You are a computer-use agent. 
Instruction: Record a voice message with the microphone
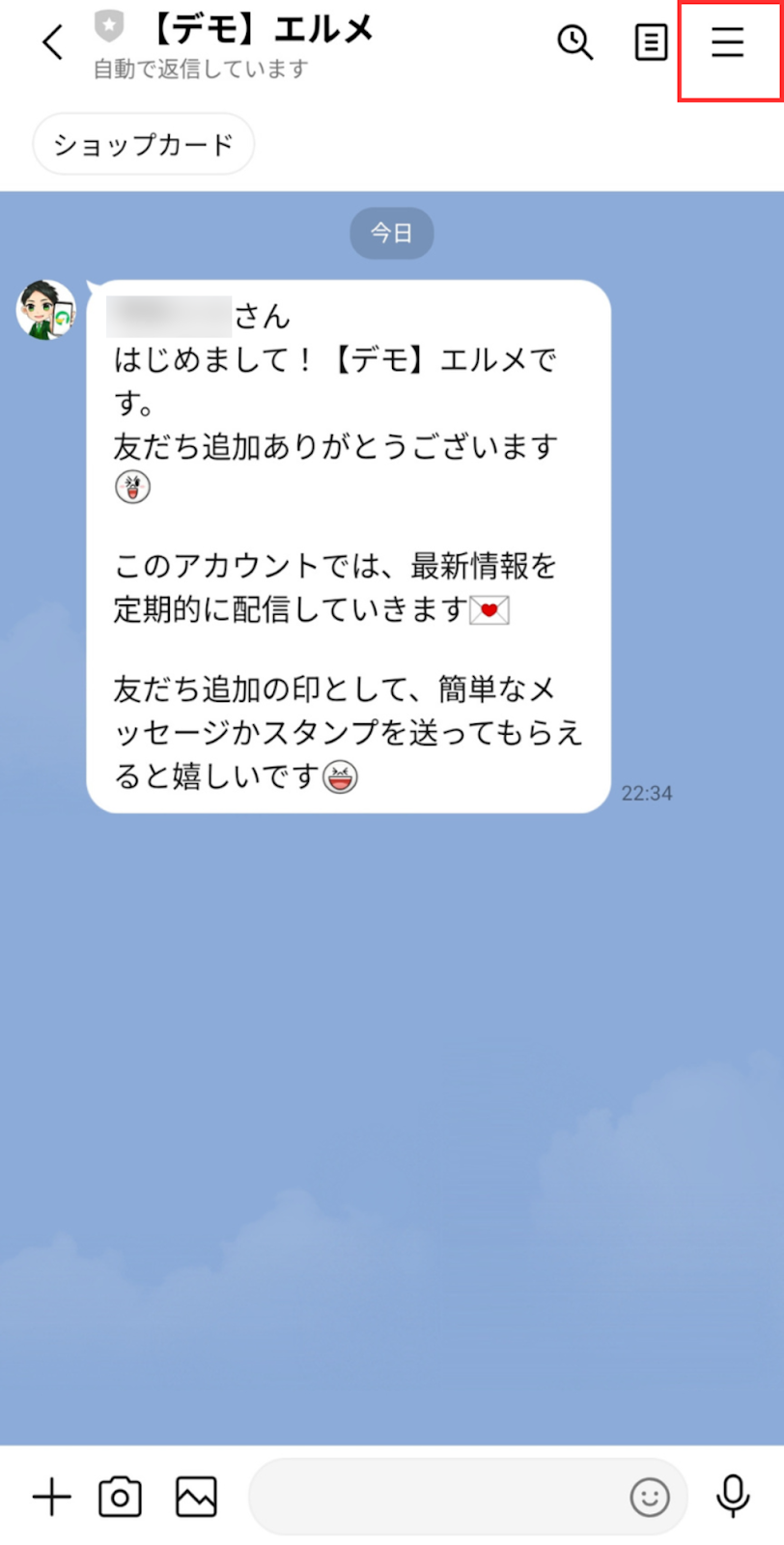pyautogui.click(x=733, y=1497)
